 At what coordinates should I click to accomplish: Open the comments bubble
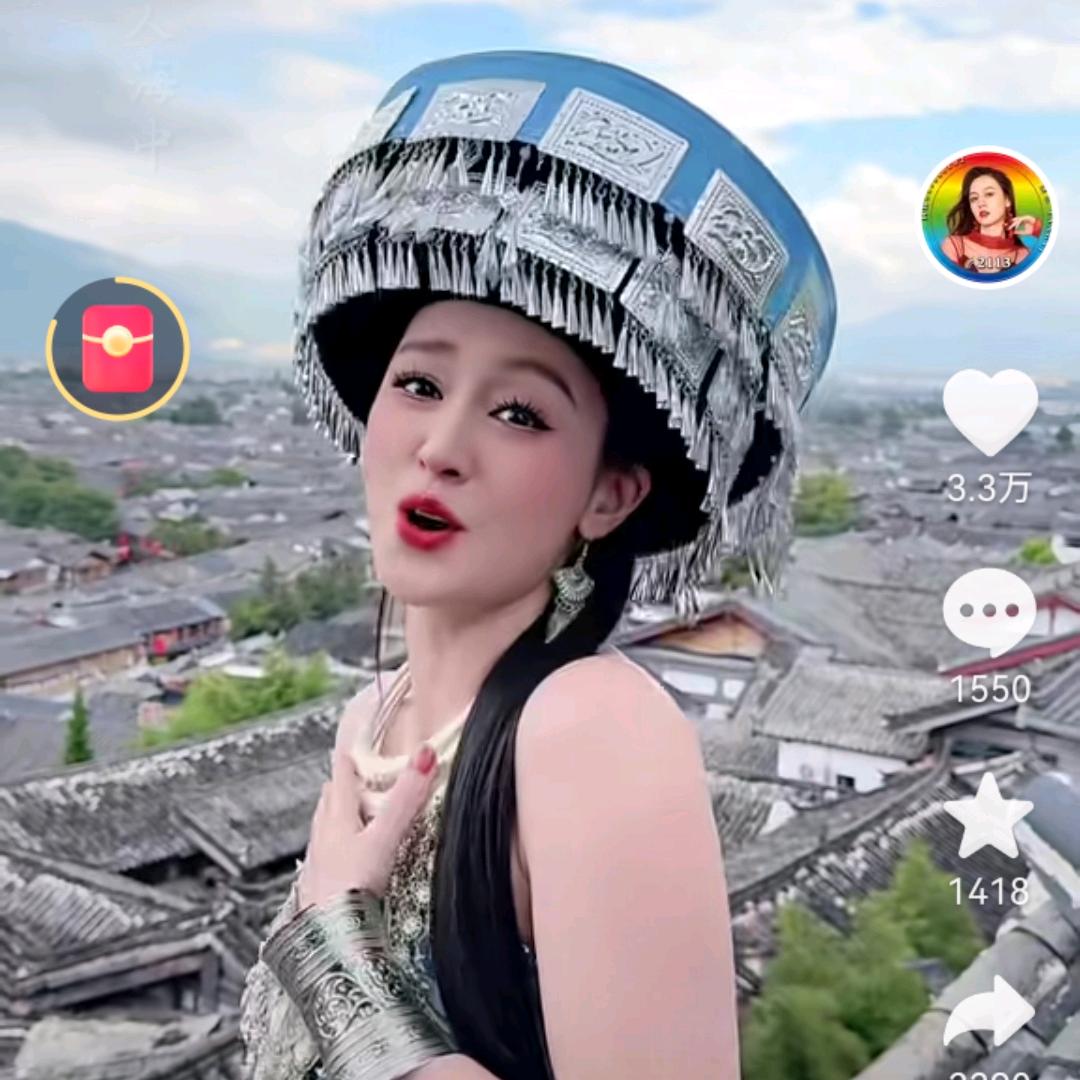point(989,612)
